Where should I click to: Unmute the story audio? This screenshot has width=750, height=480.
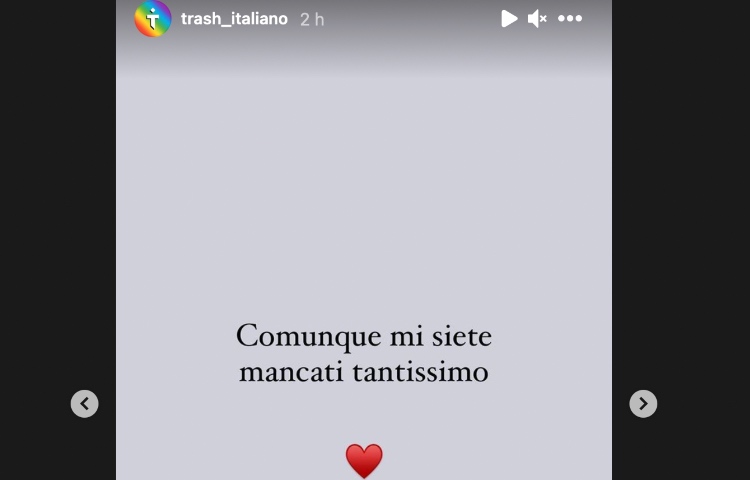[537, 19]
